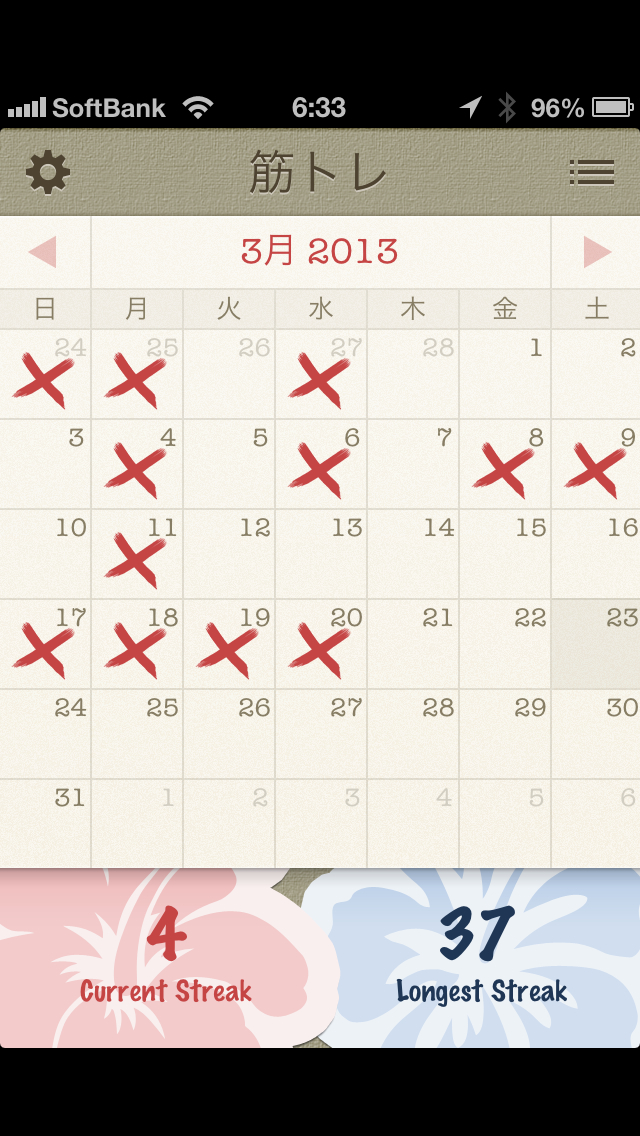
Task: Go to the previous month
Action: click(x=44, y=252)
